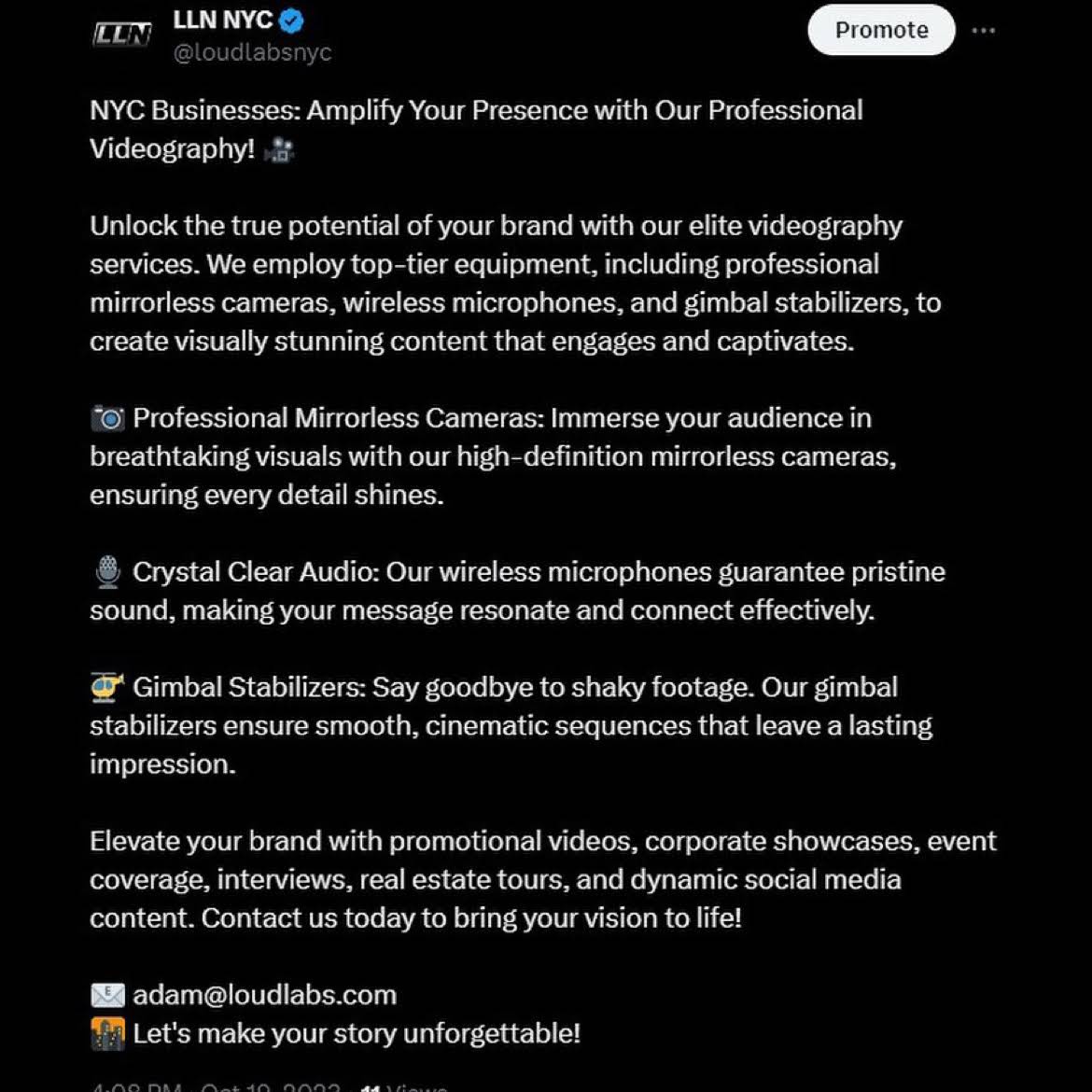Screen dimensions: 1092x1092
Task: Open the LLN NYC profile avatar
Action: click(x=121, y=35)
